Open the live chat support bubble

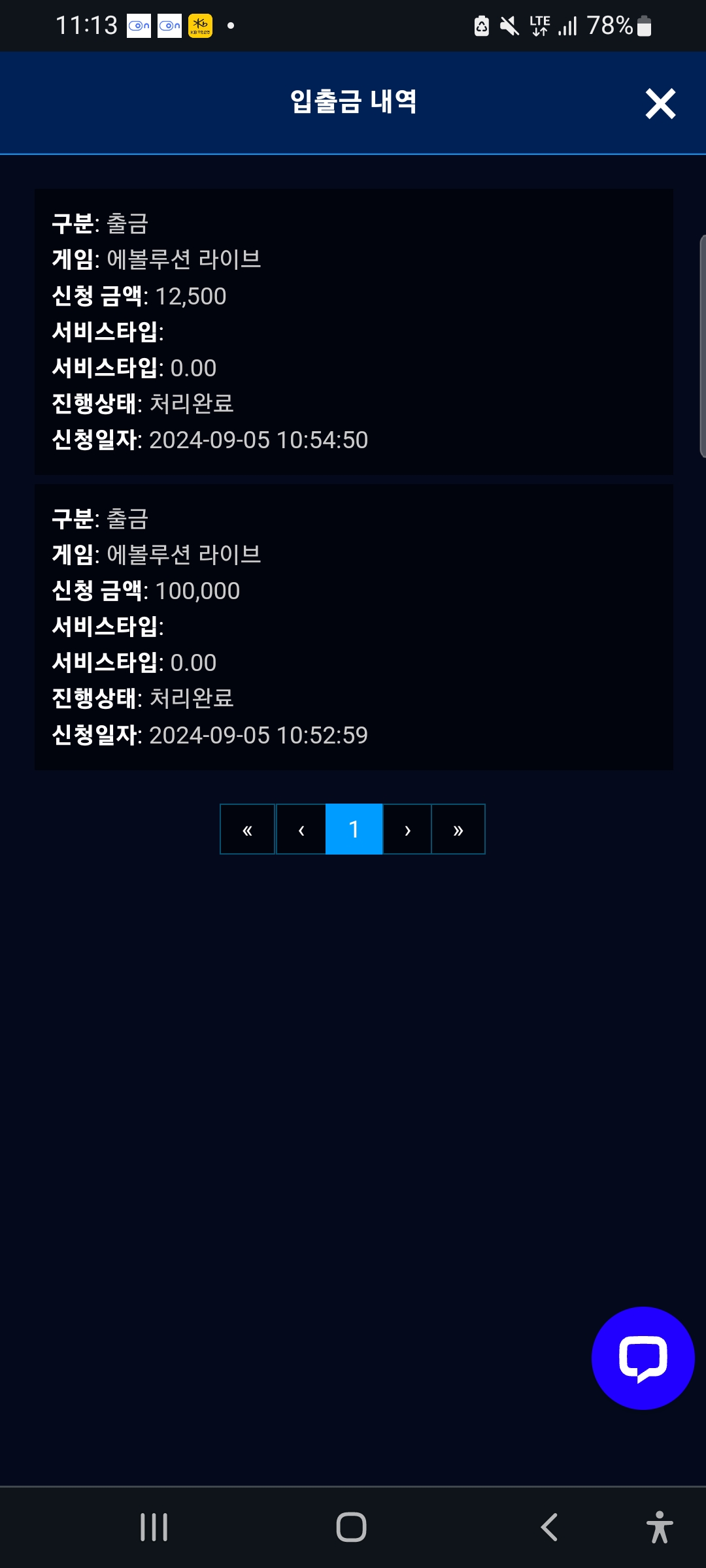tap(643, 1358)
